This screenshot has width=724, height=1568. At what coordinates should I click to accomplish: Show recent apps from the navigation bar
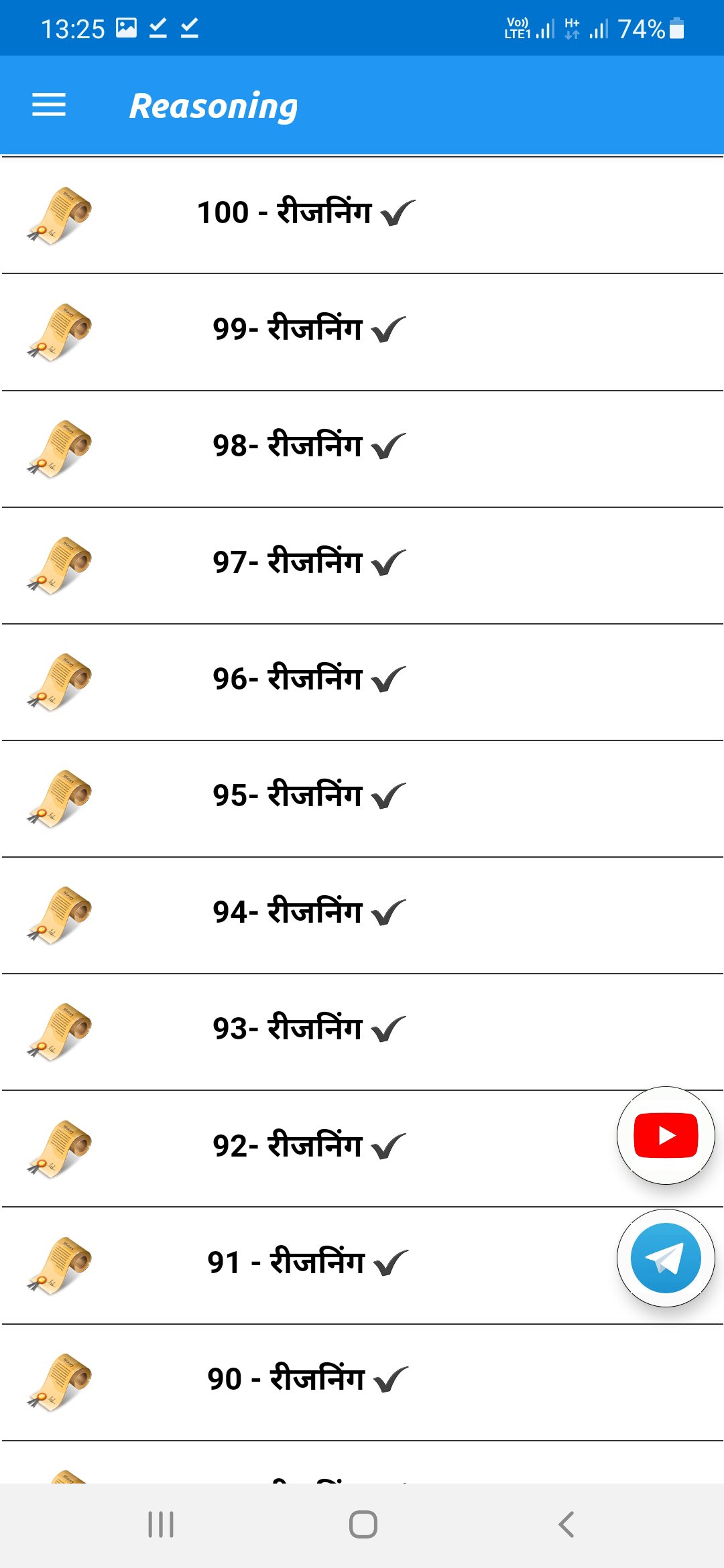[x=161, y=1524]
